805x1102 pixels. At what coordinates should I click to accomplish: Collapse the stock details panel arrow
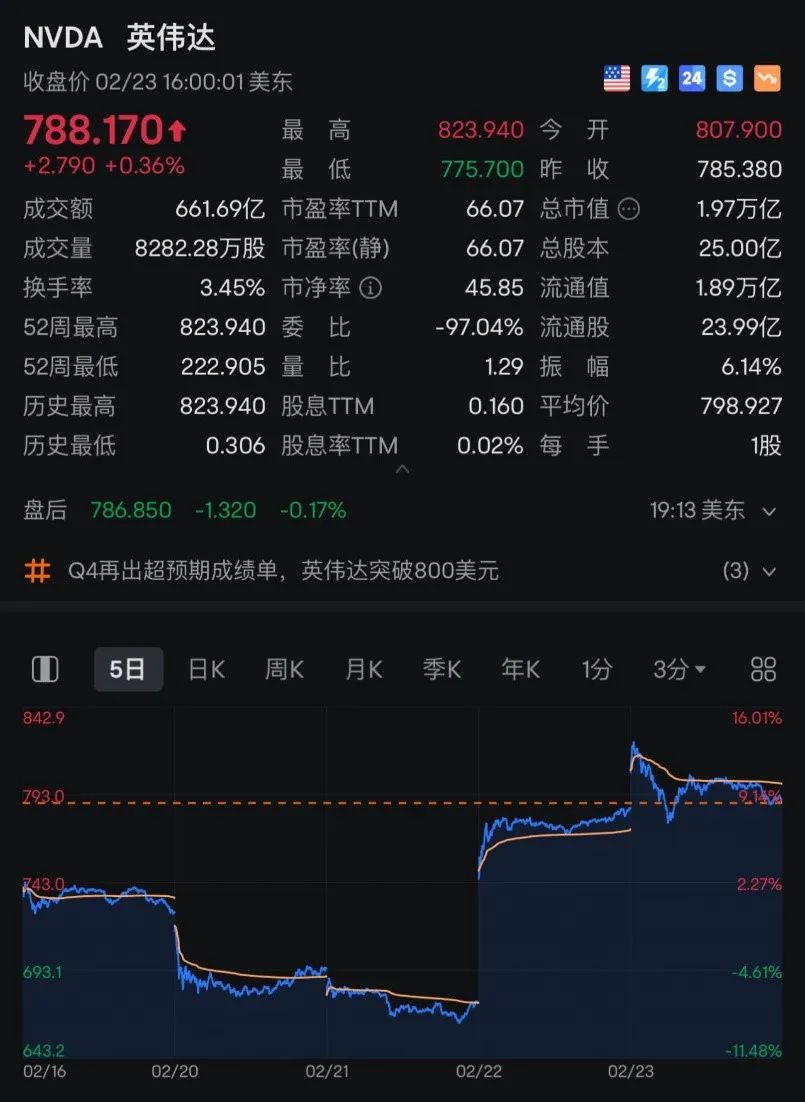[402, 468]
